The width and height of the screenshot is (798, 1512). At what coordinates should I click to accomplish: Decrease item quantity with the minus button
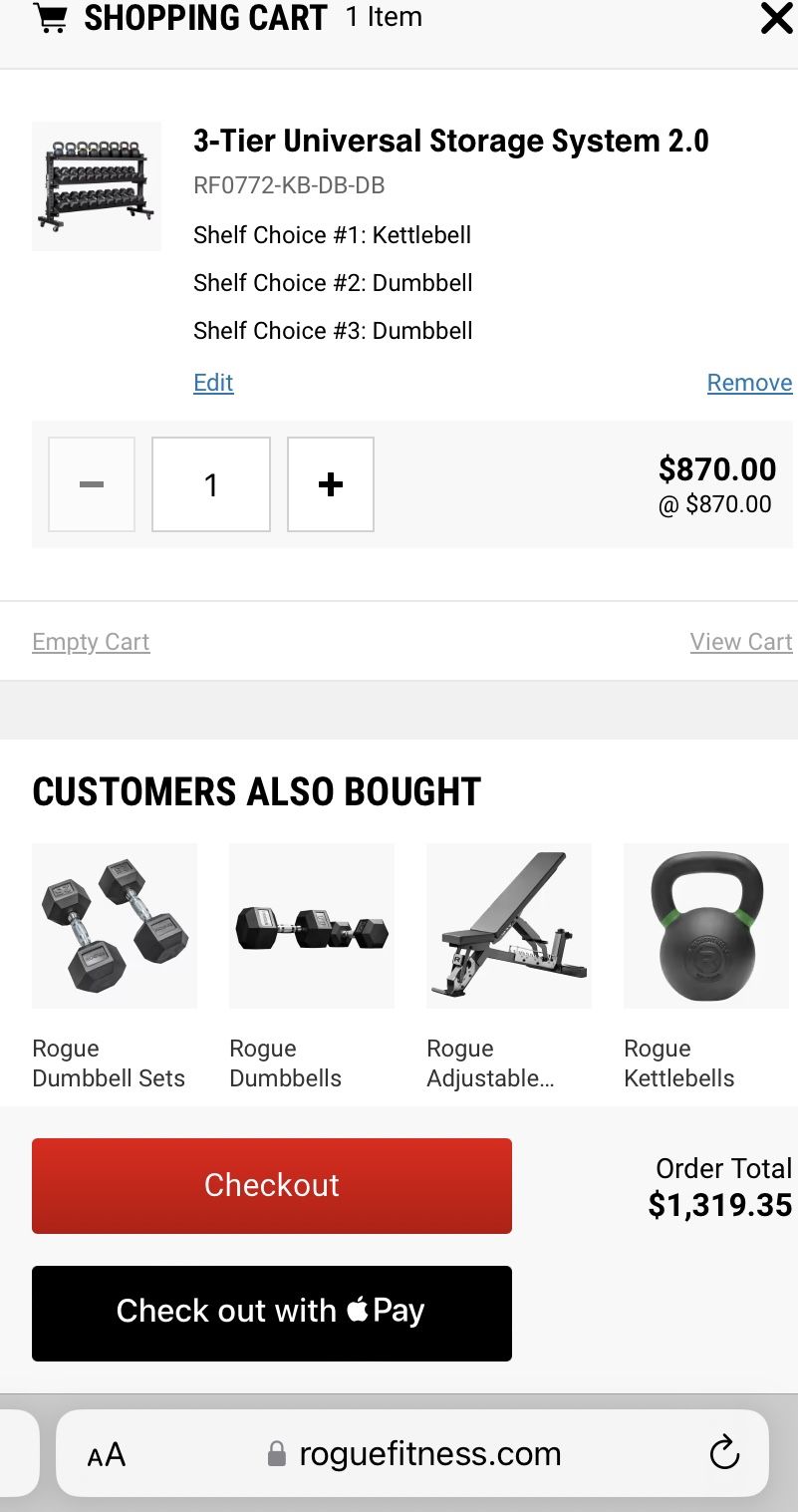tap(91, 484)
